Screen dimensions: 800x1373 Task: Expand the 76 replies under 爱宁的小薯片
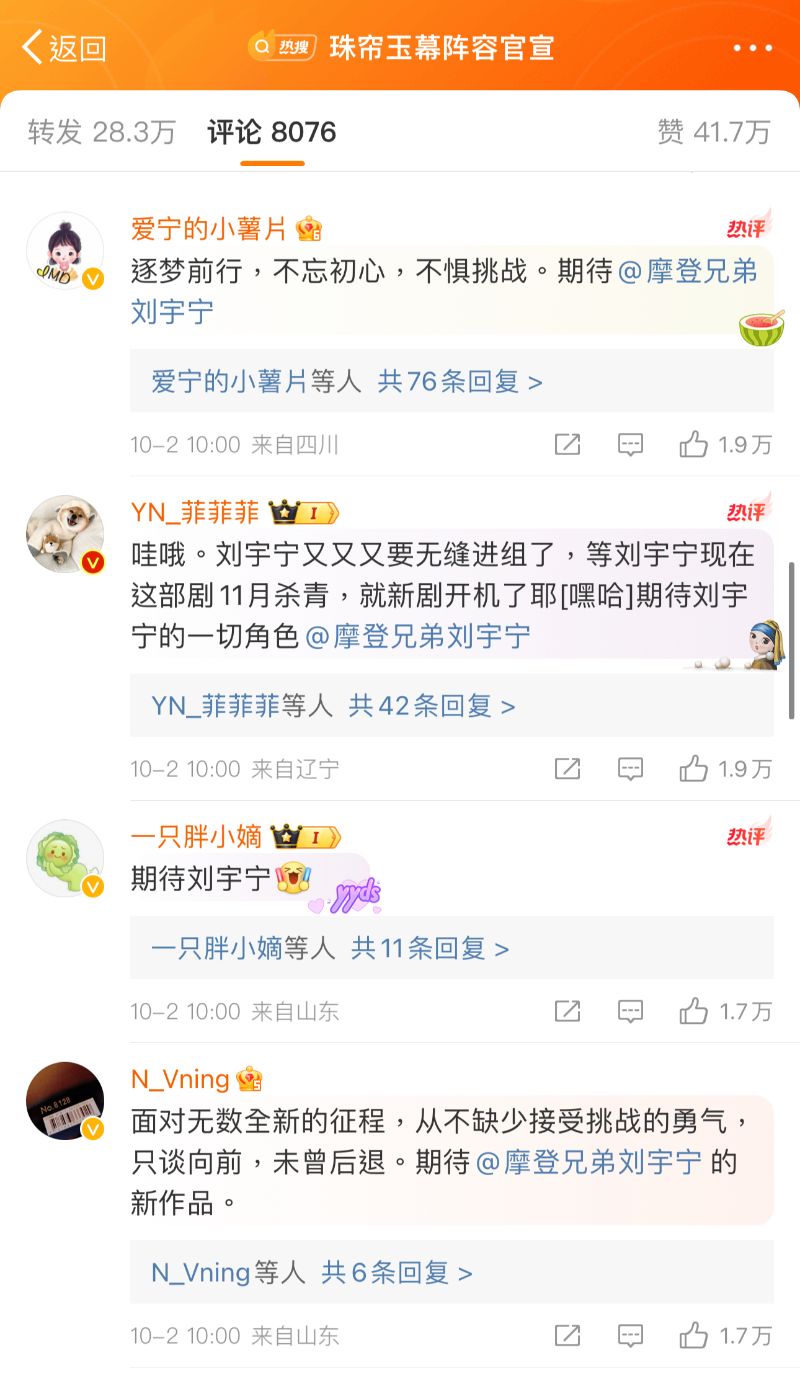click(460, 381)
